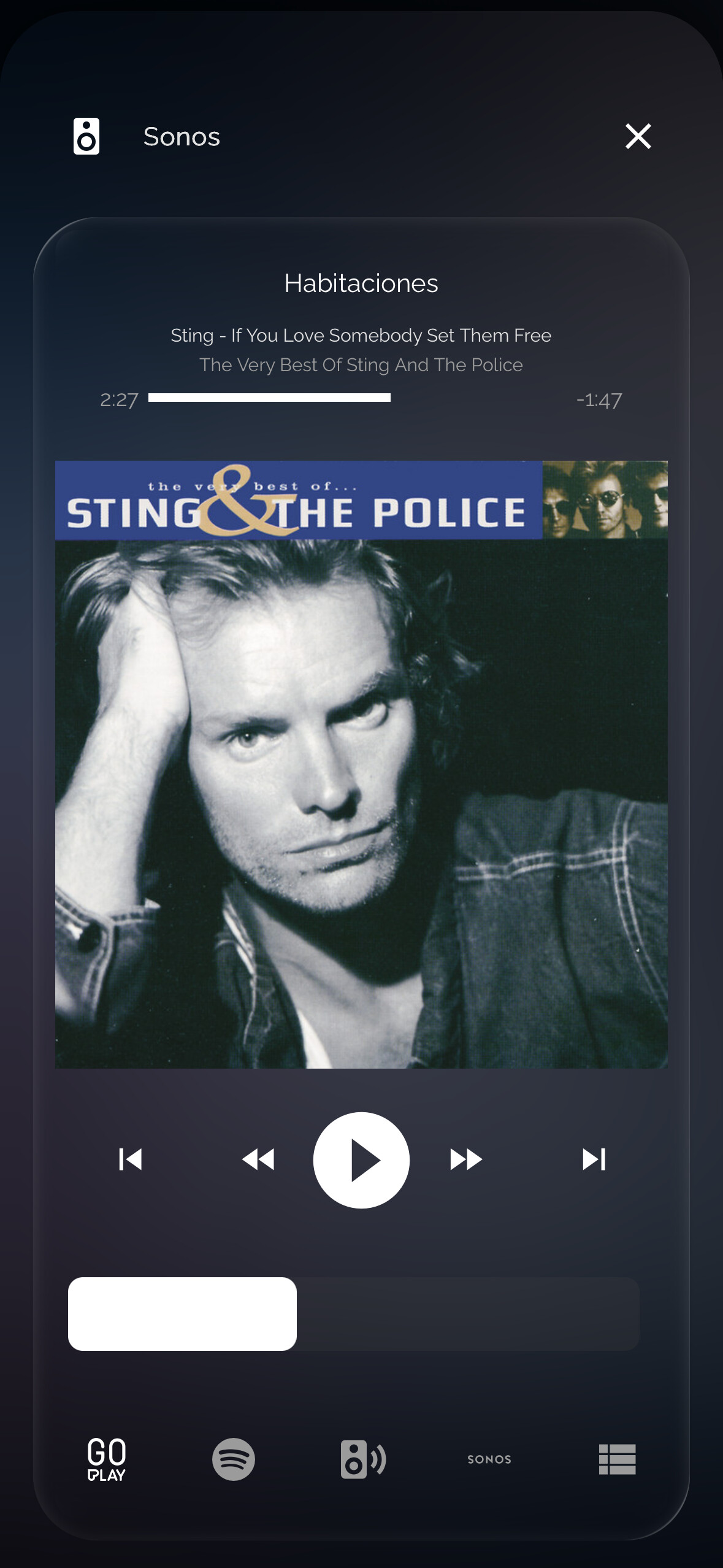The height and width of the screenshot is (1568, 723).
Task: Open the Sonos logo option
Action: [x=489, y=1459]
